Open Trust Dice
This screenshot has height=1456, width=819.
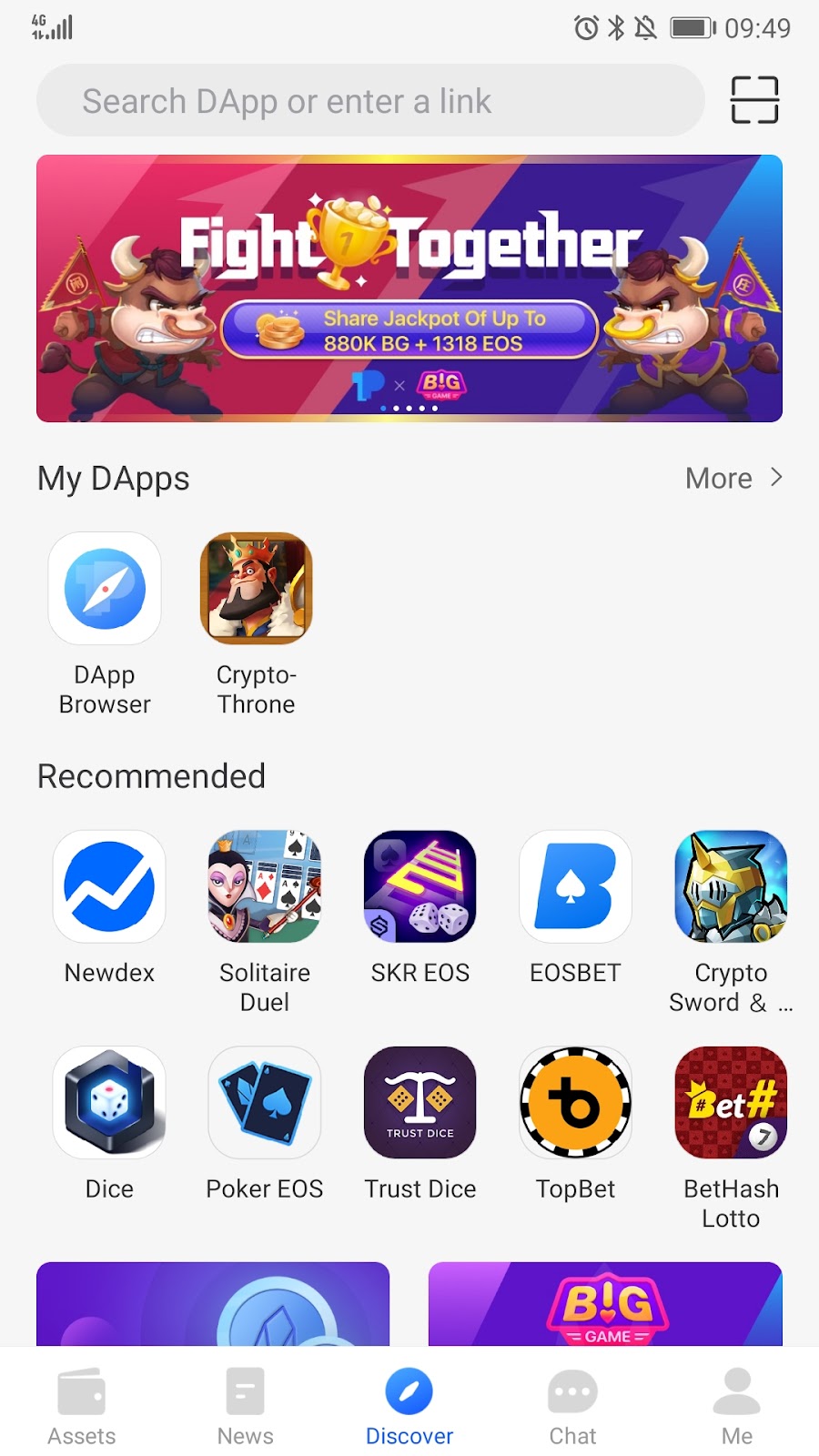[x=420, y=1103]
